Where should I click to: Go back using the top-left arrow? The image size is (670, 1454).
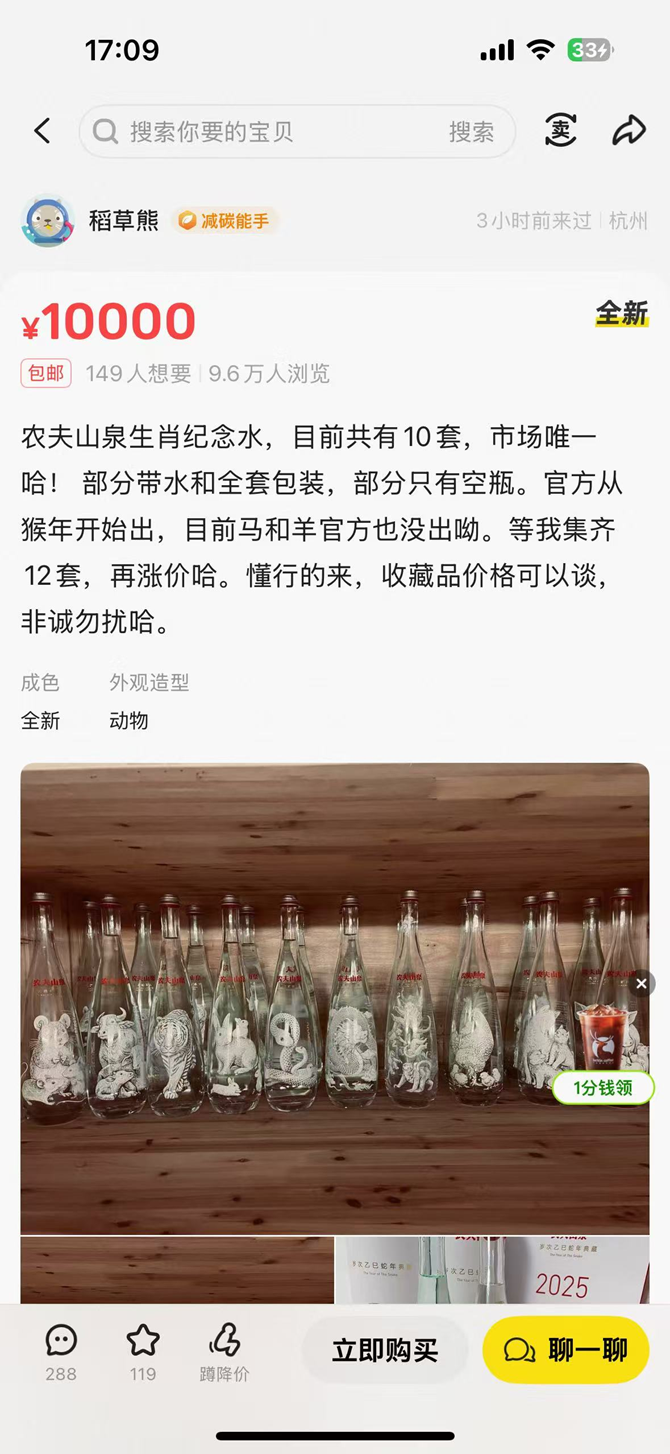click(42, 131)
